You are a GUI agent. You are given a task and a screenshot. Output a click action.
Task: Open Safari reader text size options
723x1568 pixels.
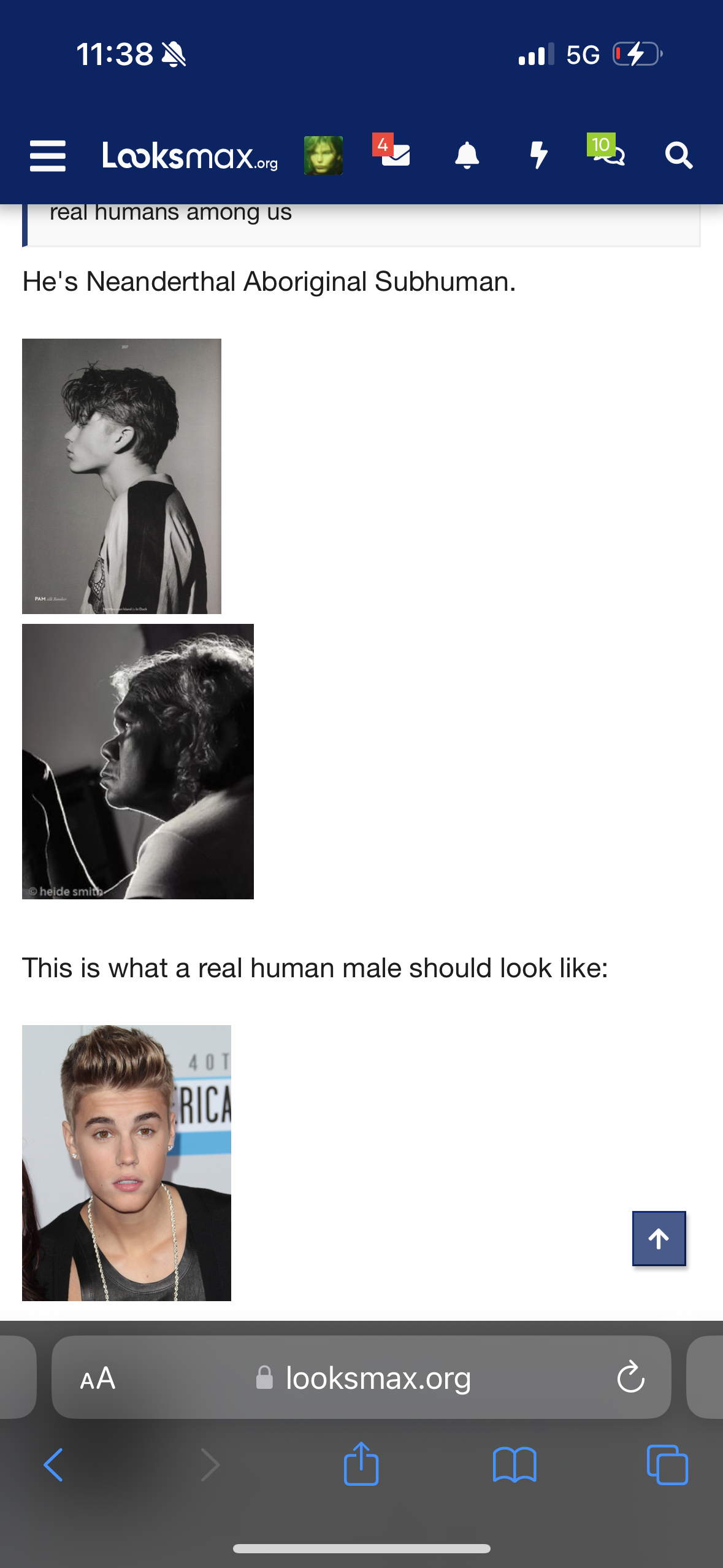pos(98,1378)
